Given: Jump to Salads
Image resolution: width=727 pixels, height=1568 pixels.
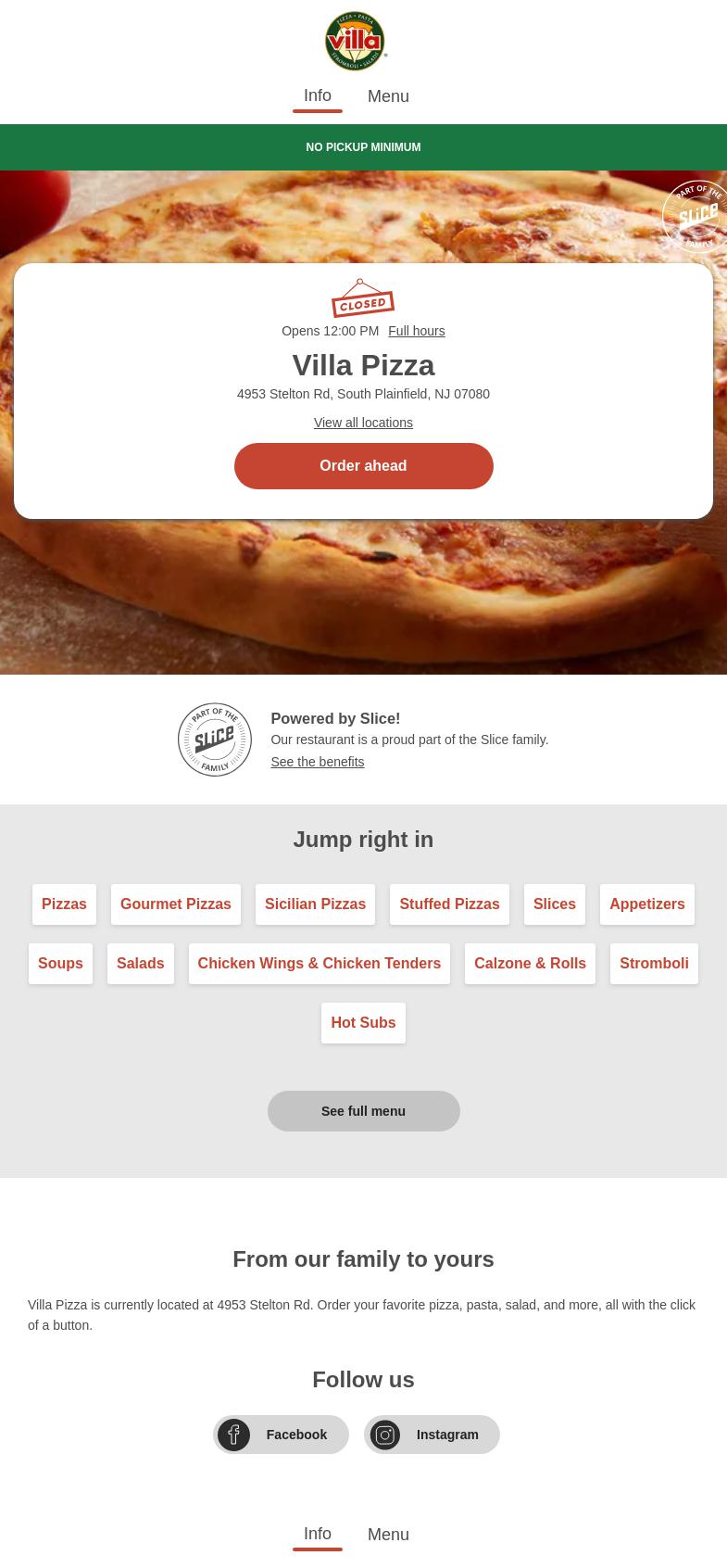Looking at the screenshot, I should [x=140, y=964].
